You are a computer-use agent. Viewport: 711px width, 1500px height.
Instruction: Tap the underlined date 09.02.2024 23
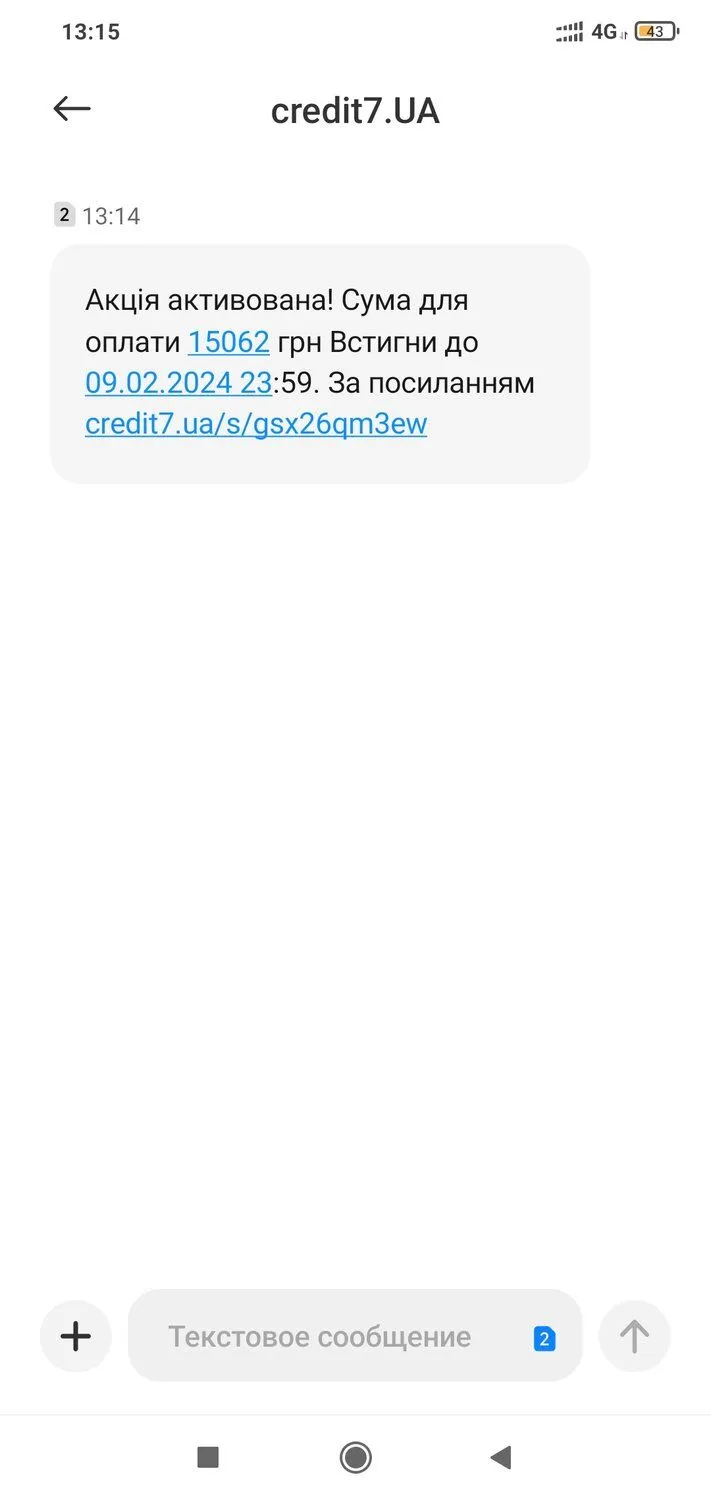click(178, 383)
